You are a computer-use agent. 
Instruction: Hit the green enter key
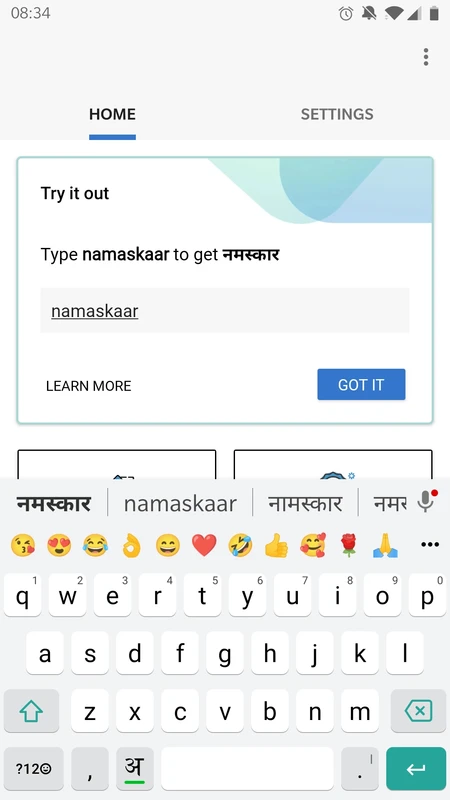point(416,769)
